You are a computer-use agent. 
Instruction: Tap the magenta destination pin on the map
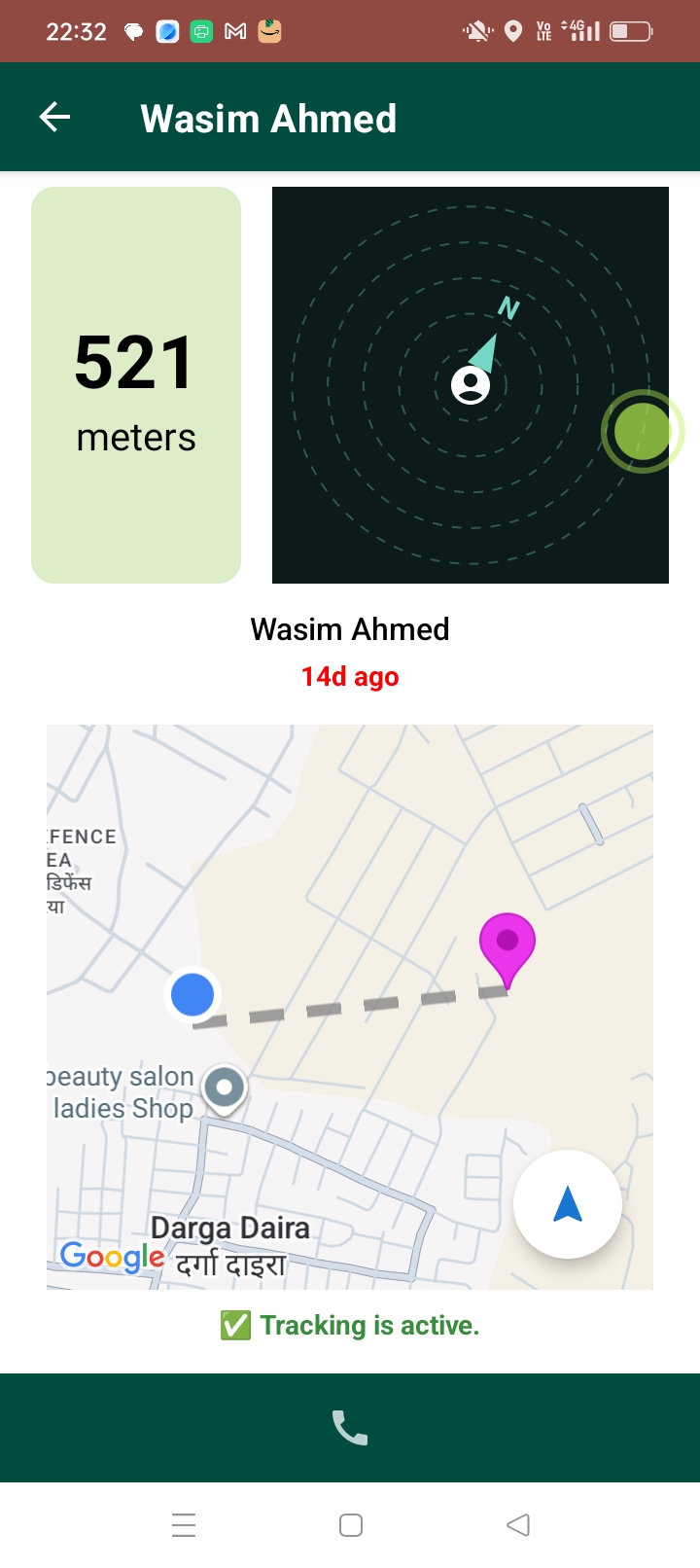(x=506, y=941)
